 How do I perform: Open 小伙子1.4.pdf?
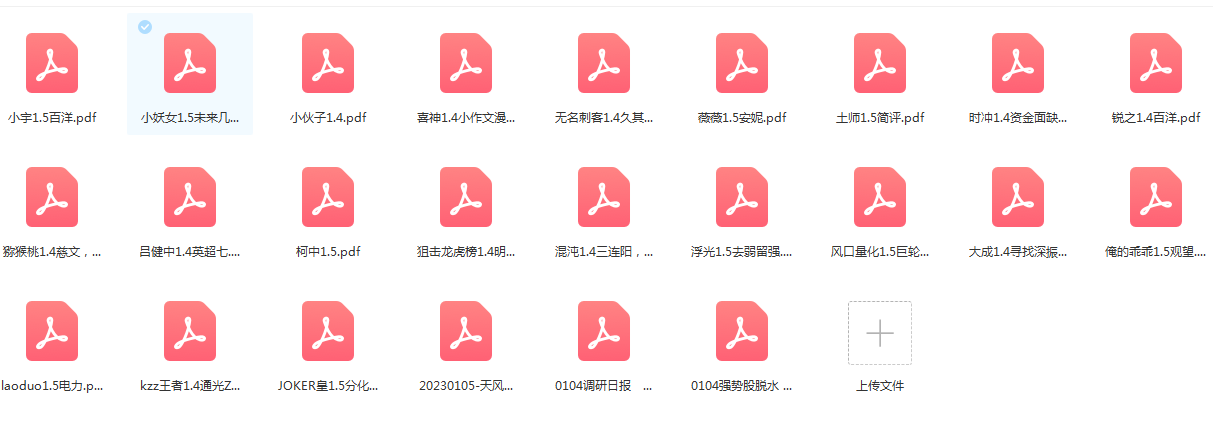[328, 63]
